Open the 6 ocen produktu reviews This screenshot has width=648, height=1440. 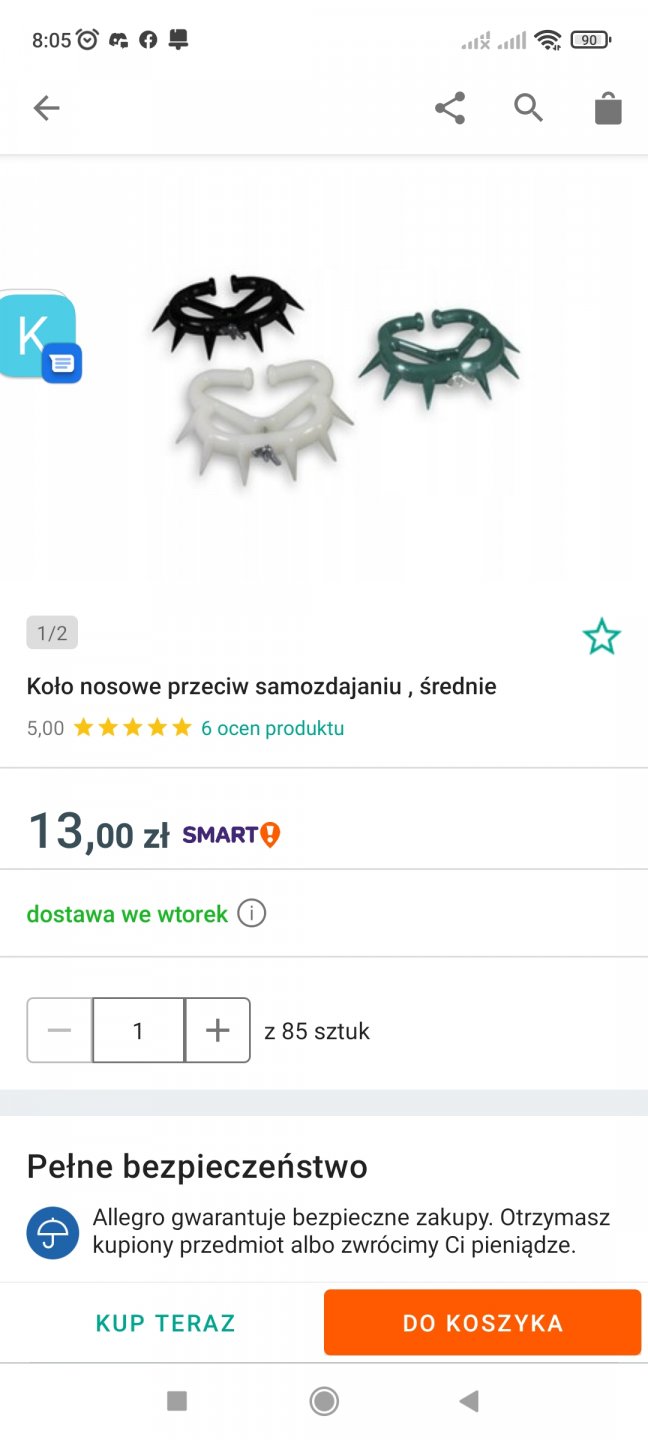click(272, 728)
